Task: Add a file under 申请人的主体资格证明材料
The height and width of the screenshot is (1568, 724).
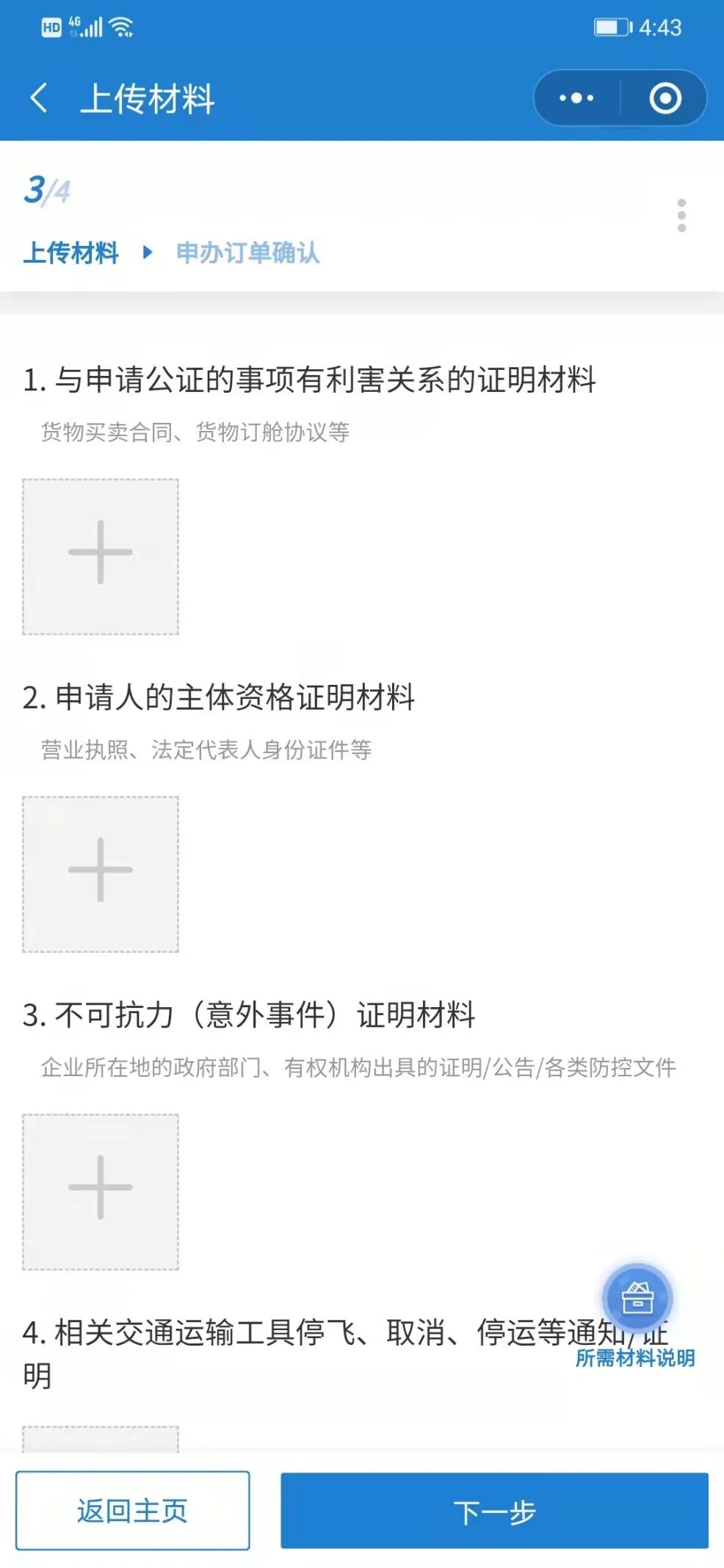Action: pyautogui.click(x=101, y=874)
